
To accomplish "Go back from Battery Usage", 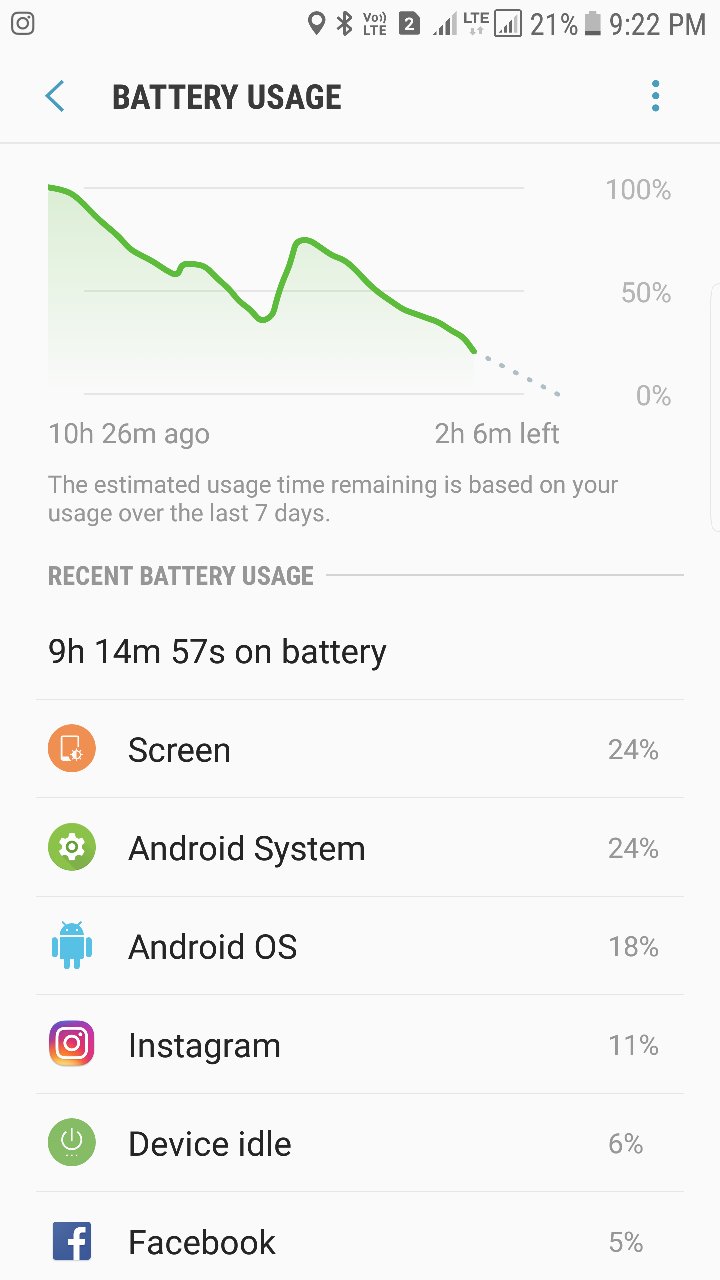I will (x=55, y=97).
